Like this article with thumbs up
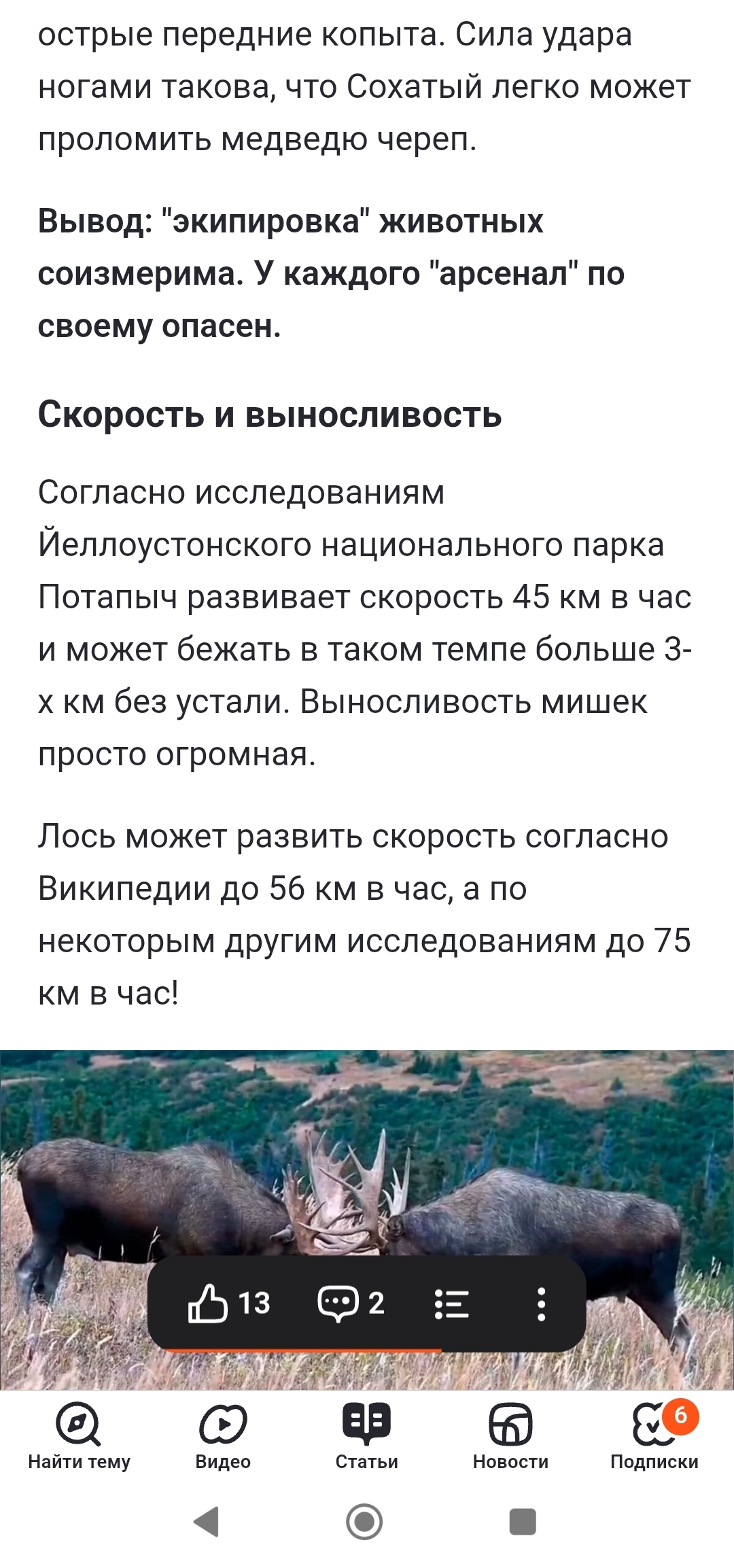This screenshot has width=734, height=1568. pyautogui.click(x=208, y=1303)
